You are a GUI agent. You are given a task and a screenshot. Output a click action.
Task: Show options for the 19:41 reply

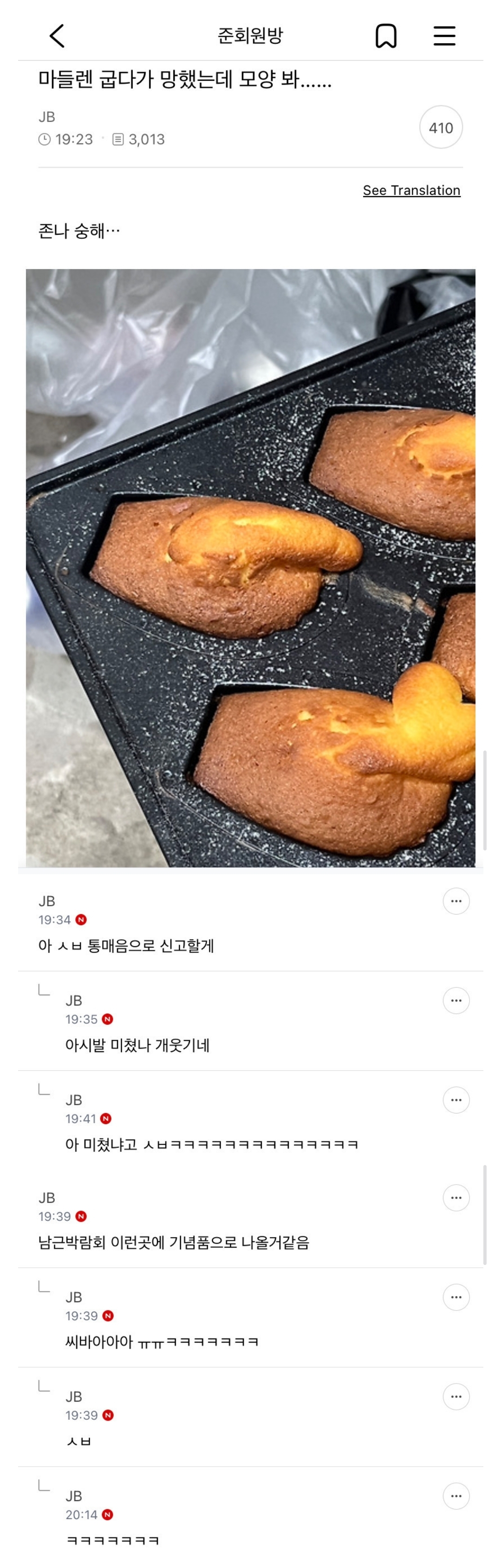pyautogui.click(x=456, y=1100)
